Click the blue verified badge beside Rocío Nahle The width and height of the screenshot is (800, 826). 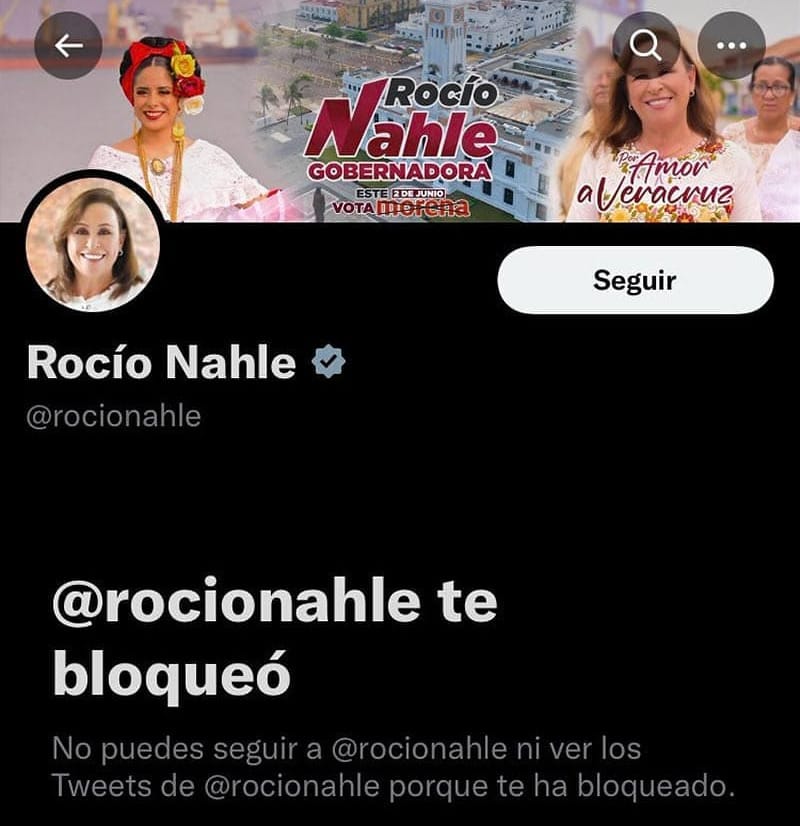coord(330,364)
